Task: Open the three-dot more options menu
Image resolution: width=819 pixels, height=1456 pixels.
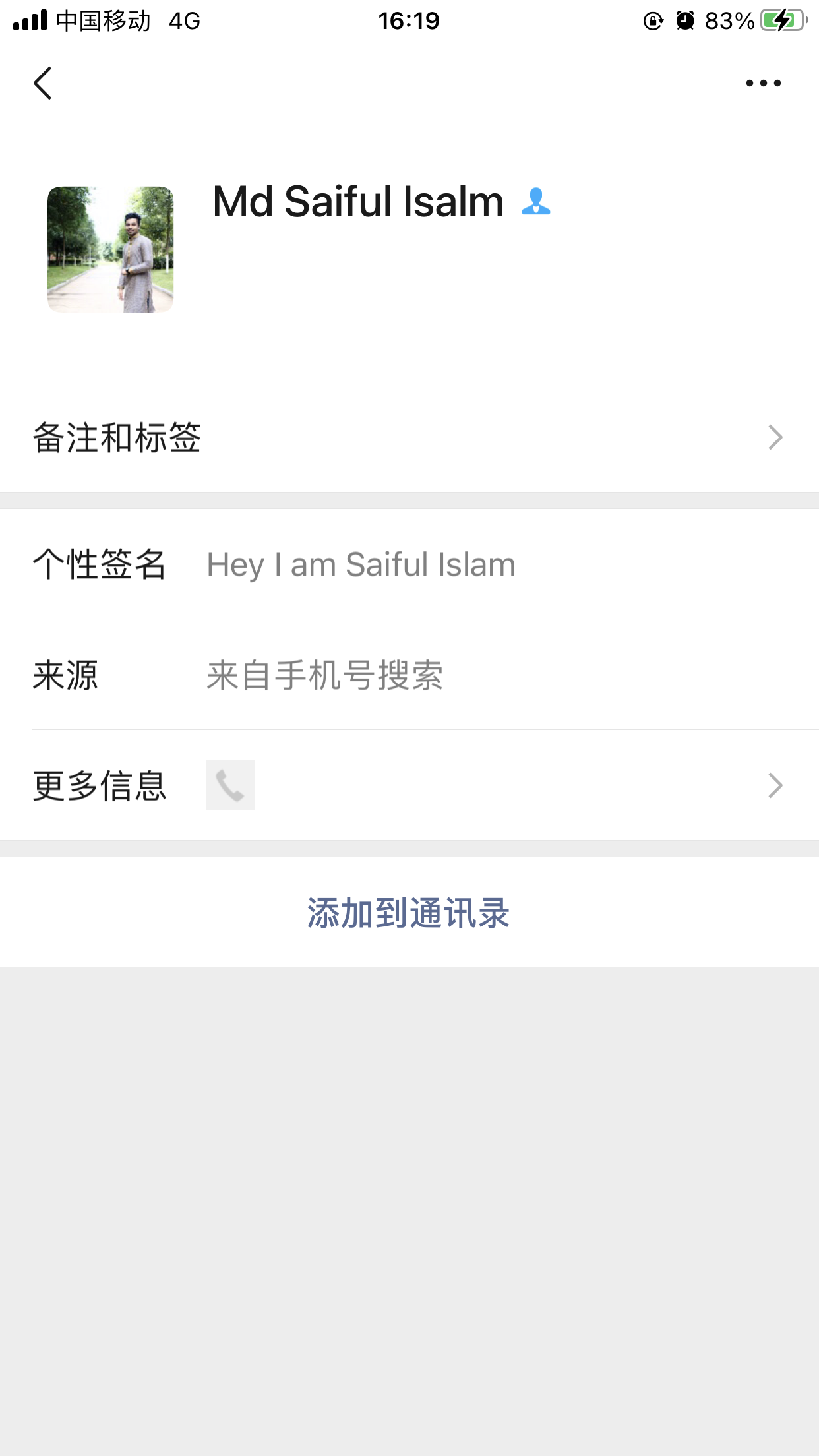Action: (763, 83)
